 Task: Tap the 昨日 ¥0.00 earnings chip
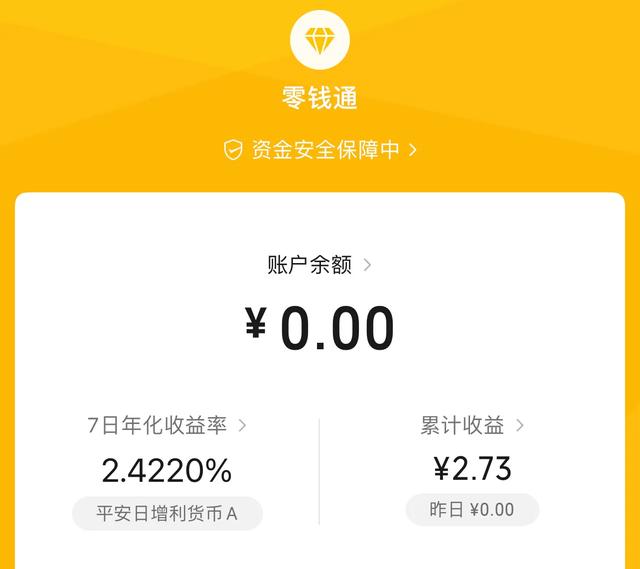tap(472, 509)
